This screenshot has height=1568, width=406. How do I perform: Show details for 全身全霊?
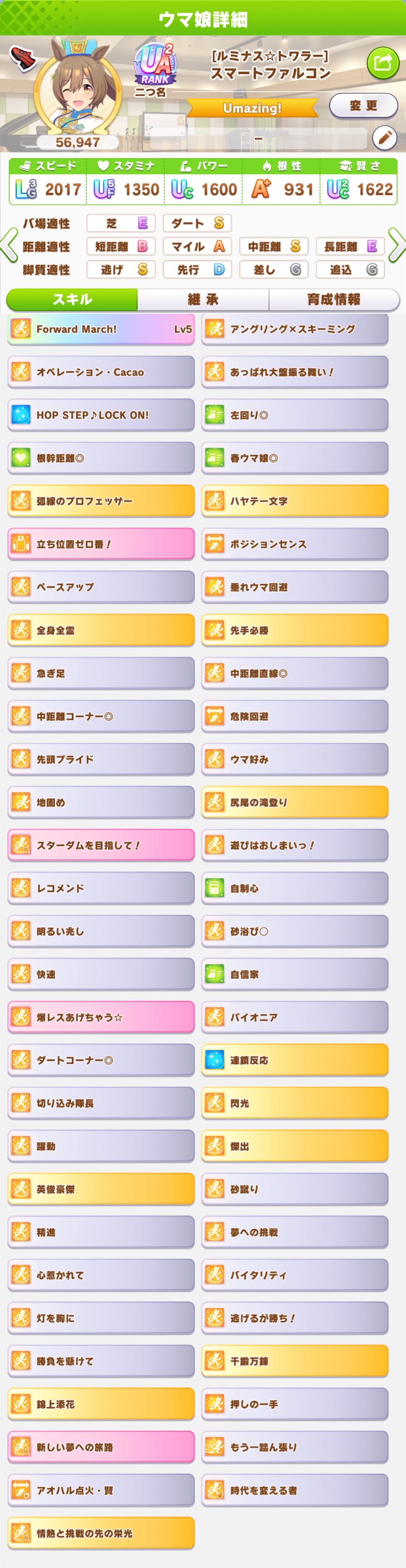click(101, 630)
